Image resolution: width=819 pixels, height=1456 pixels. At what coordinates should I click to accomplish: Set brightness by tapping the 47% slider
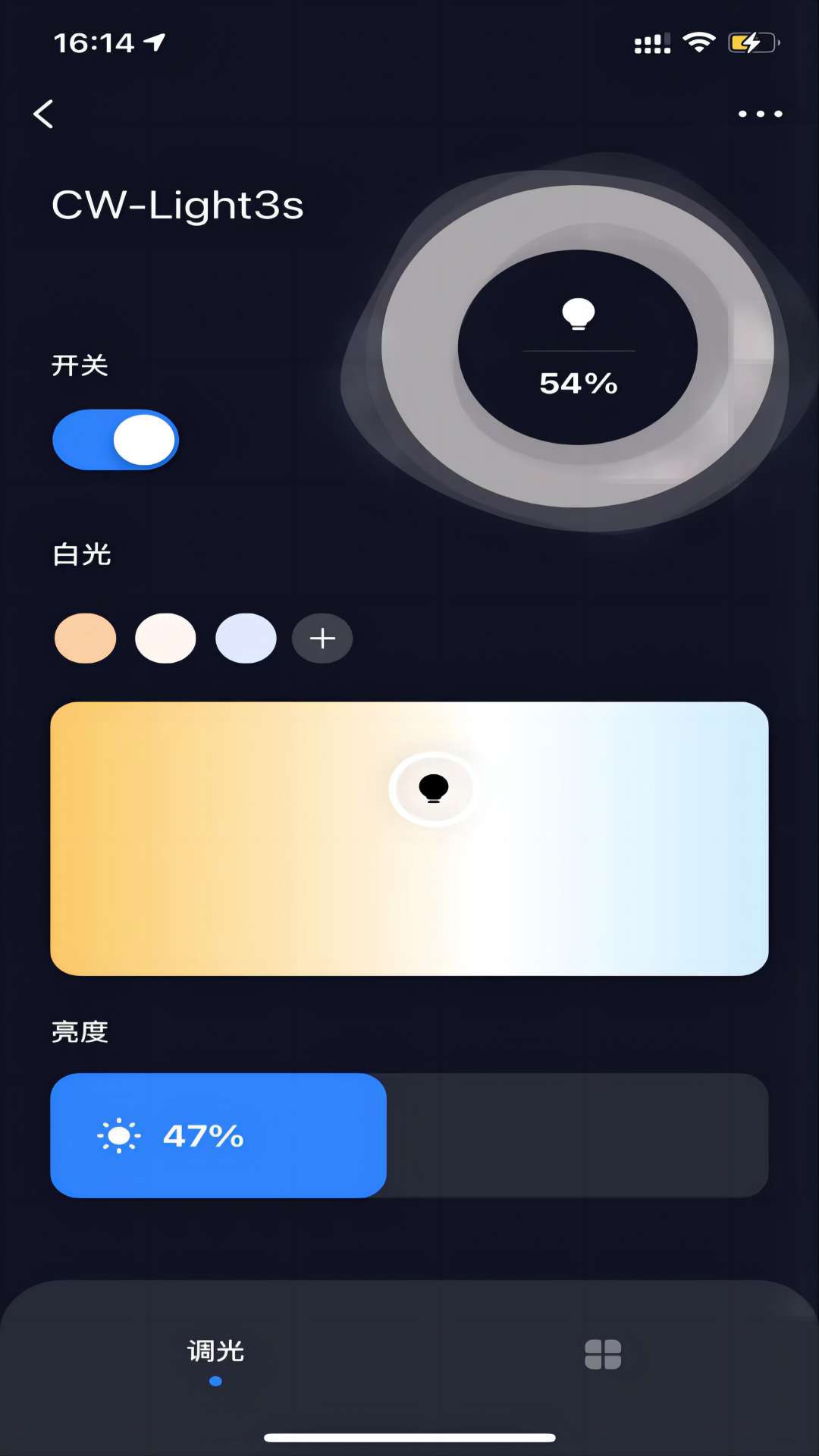tap(205, 1135)
